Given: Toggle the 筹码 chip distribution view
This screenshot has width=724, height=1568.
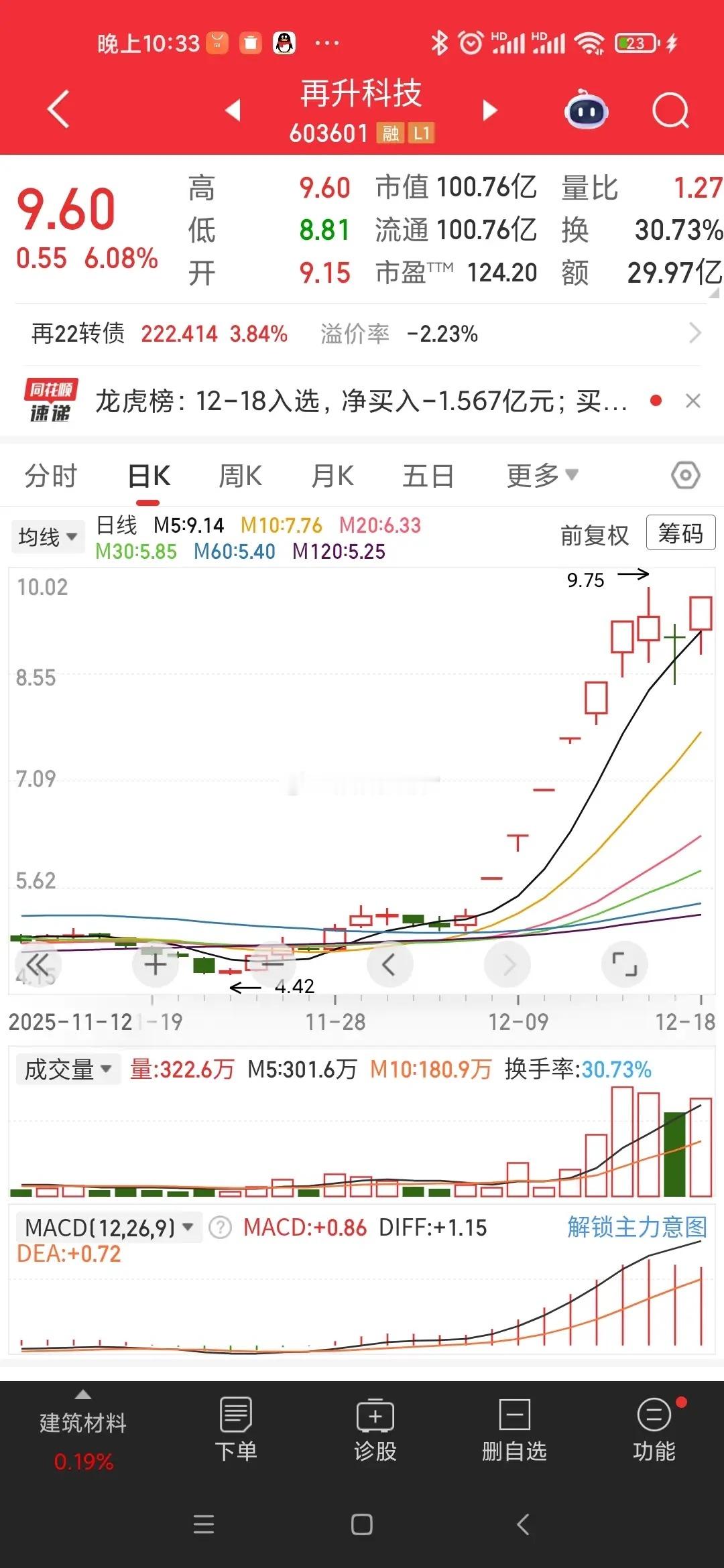Looking at the screenshot, I should (x=680, y=534).
